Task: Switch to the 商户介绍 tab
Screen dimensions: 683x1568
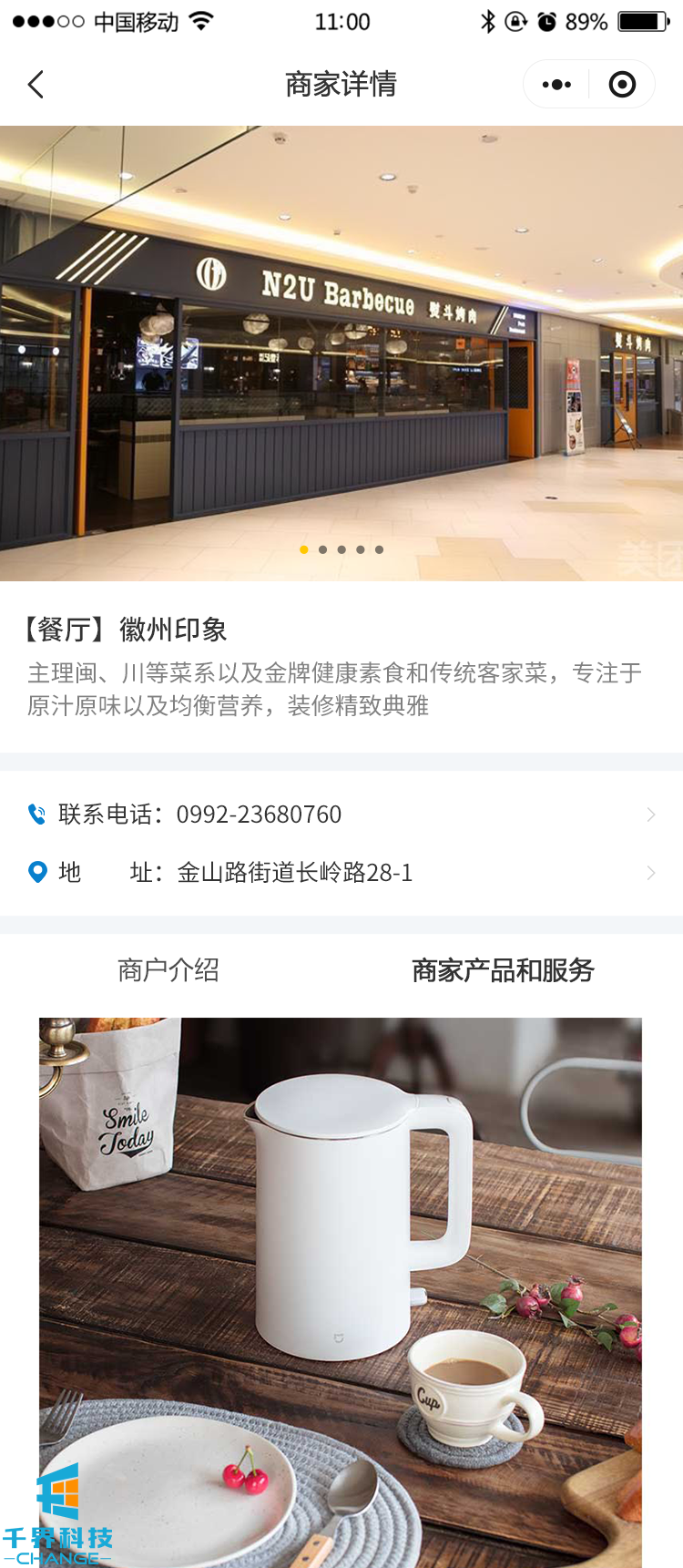Action: [x=168, y=970]
